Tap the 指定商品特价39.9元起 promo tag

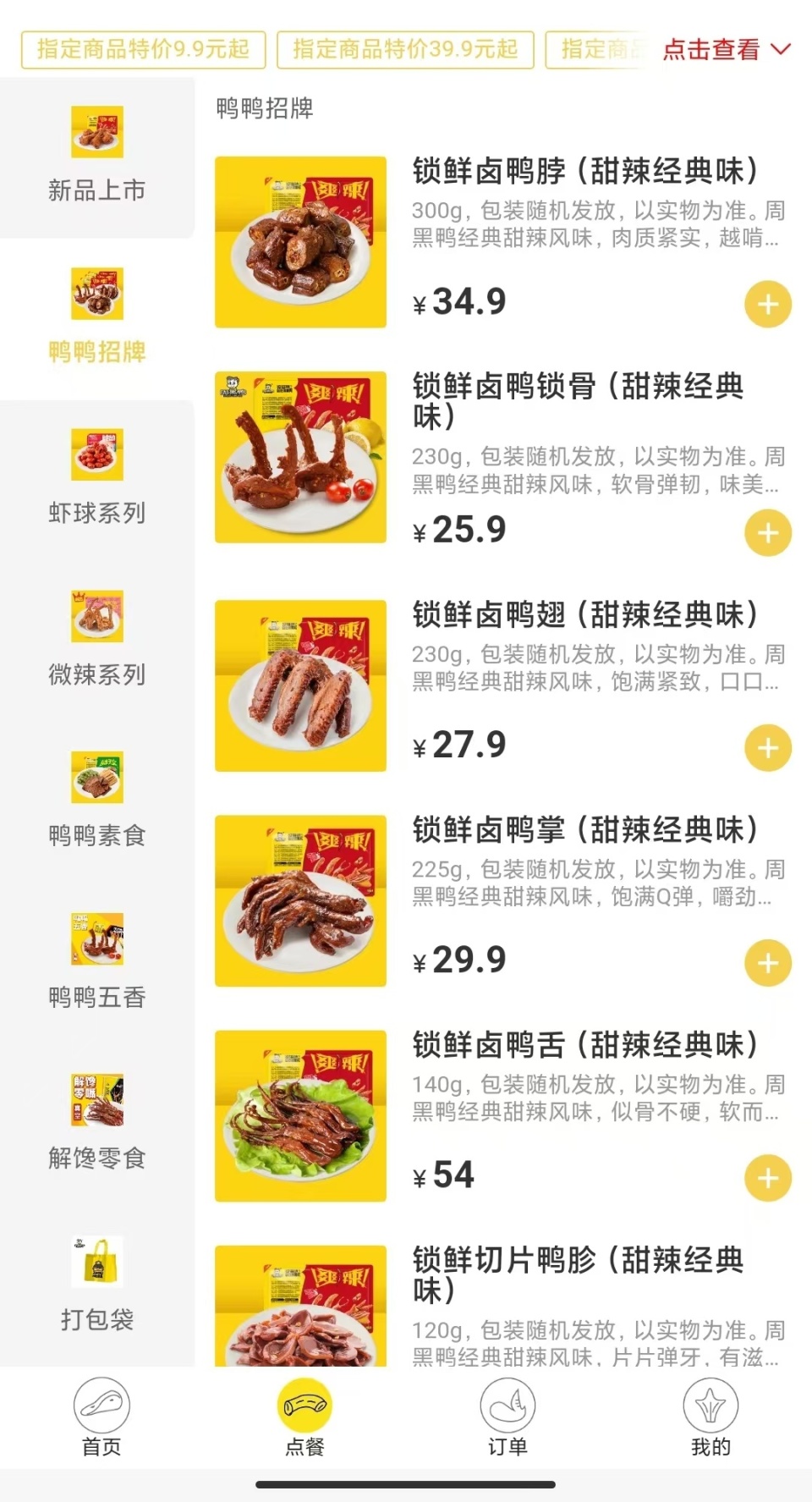click(x=405, y=49)
